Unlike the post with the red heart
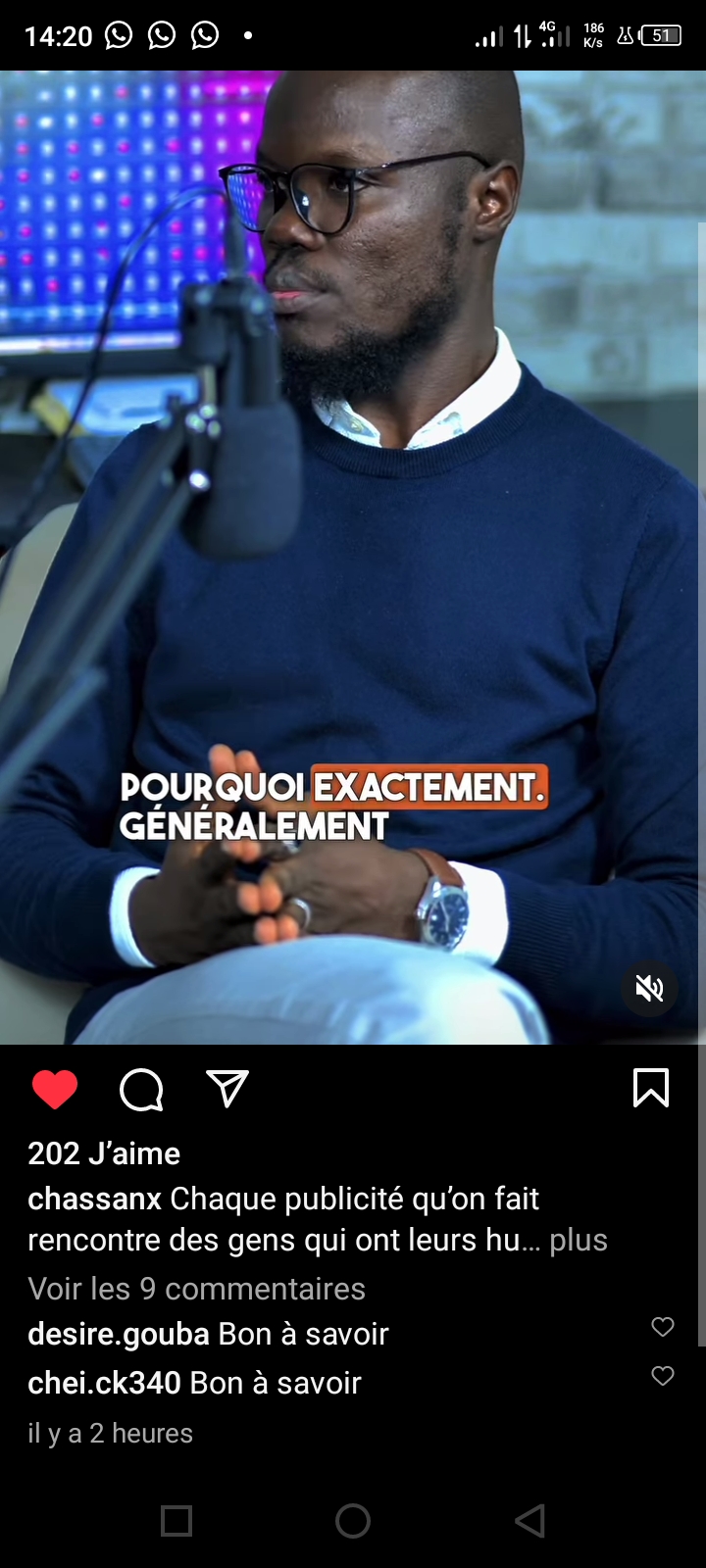Screen dimensions: 706x1568 pyautogui.click(x=55, y=1090)
